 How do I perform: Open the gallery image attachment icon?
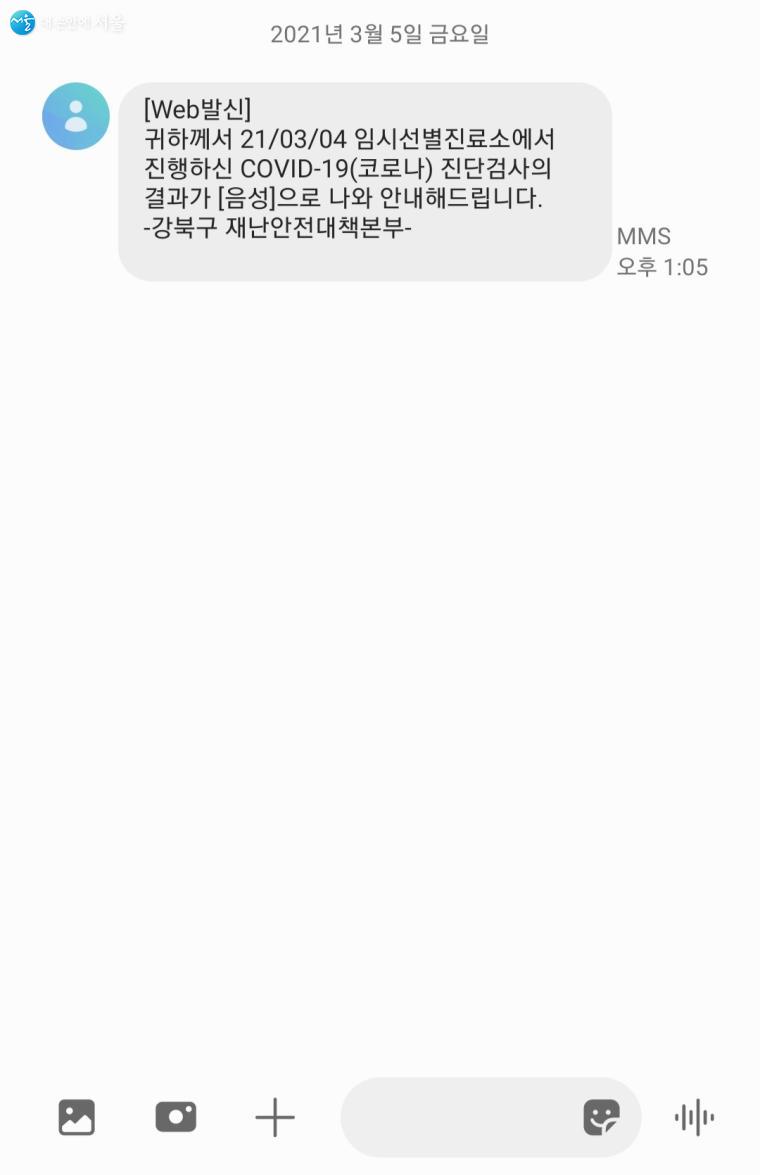[76, 1117]
